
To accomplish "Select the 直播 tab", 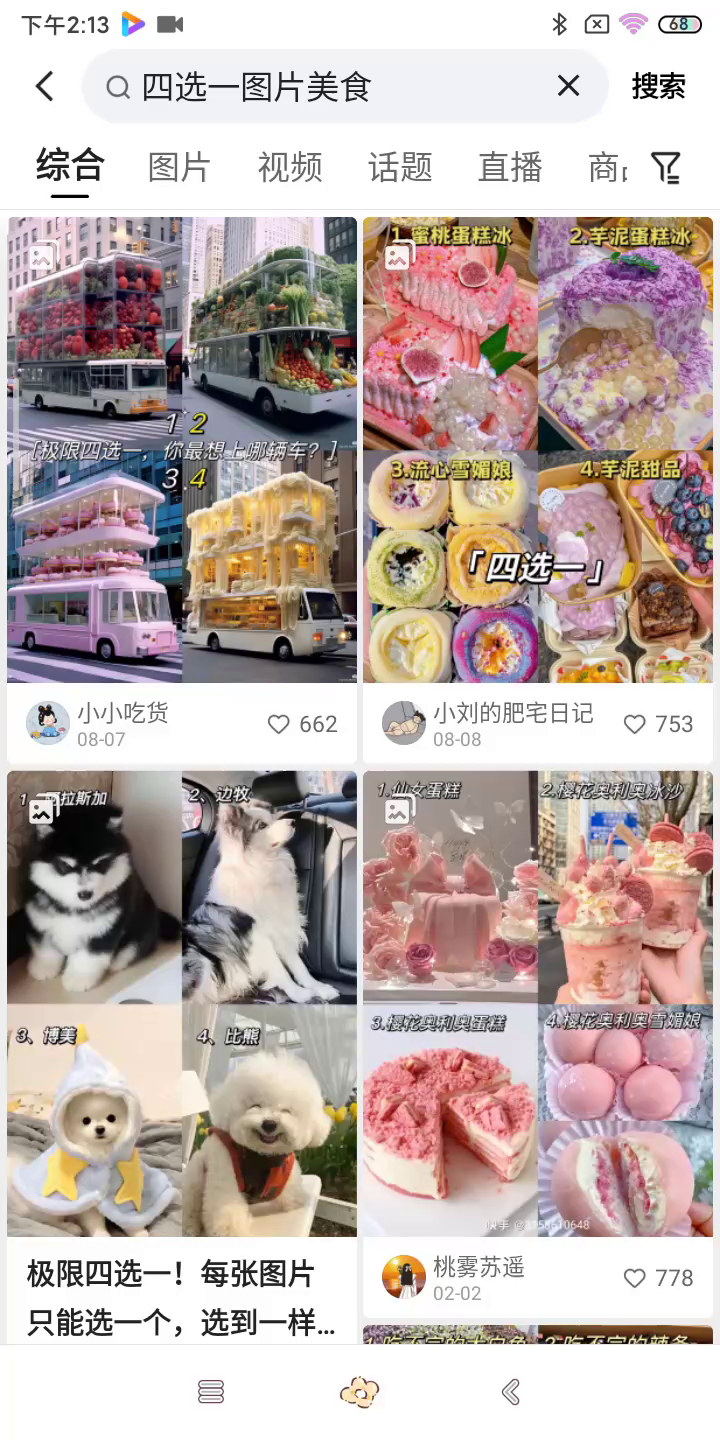I will pos(510,167).
